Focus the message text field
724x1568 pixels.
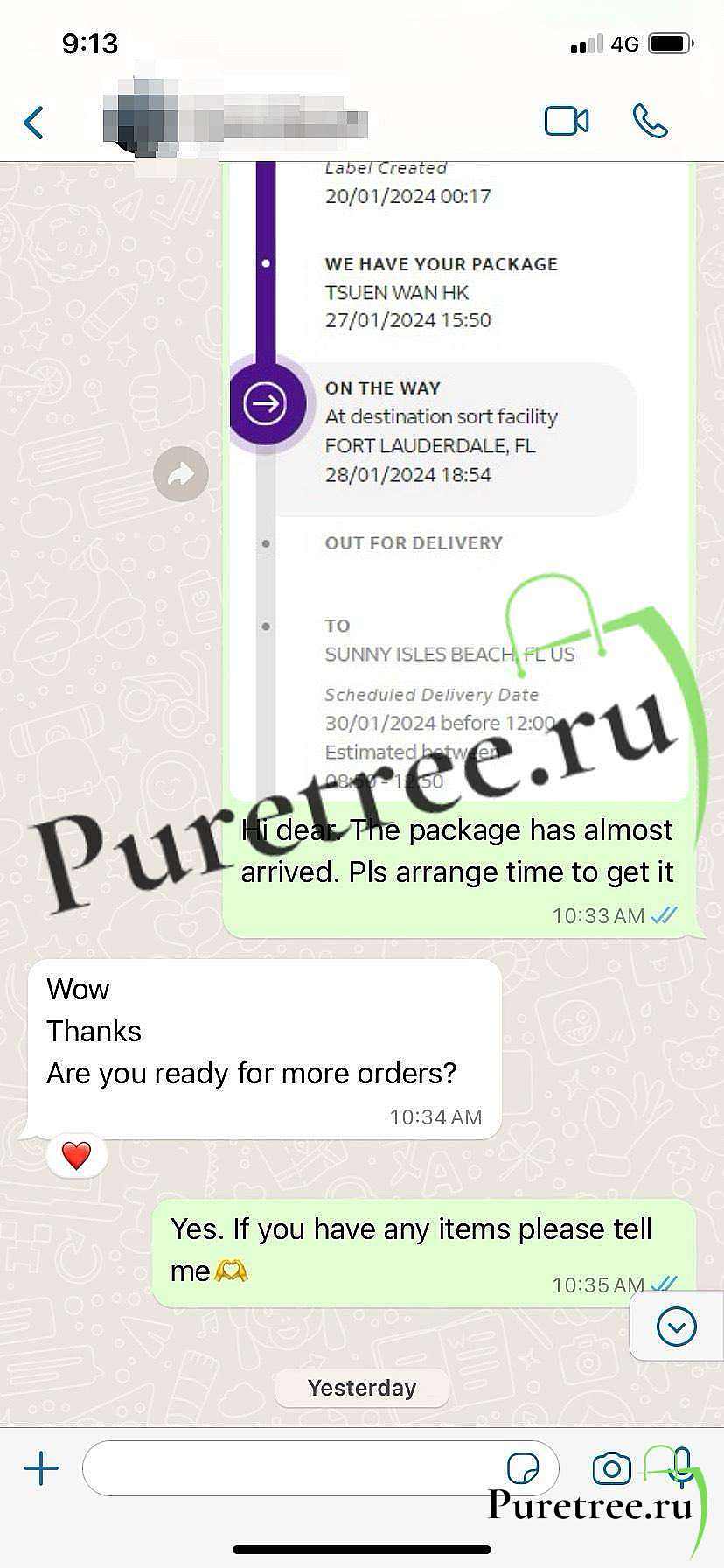click(289, 1468)
